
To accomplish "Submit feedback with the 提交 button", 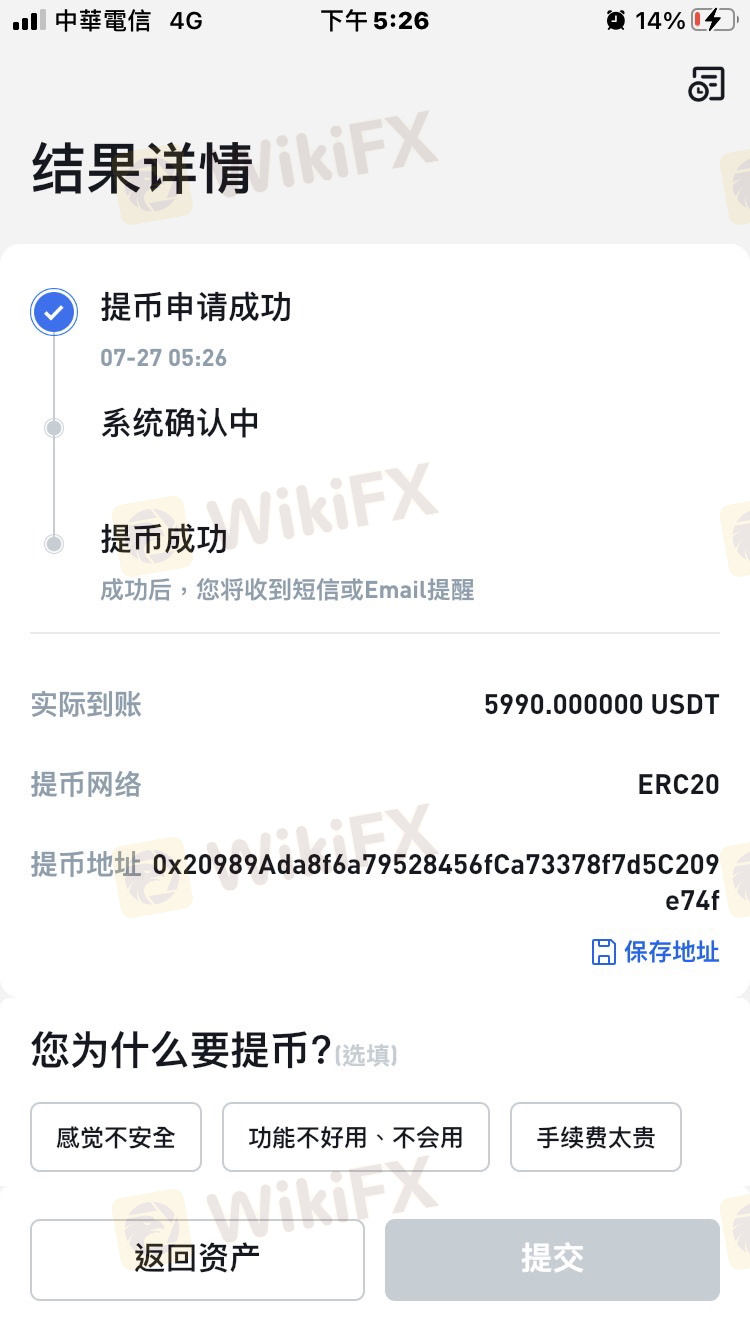I will [552, 1259].
